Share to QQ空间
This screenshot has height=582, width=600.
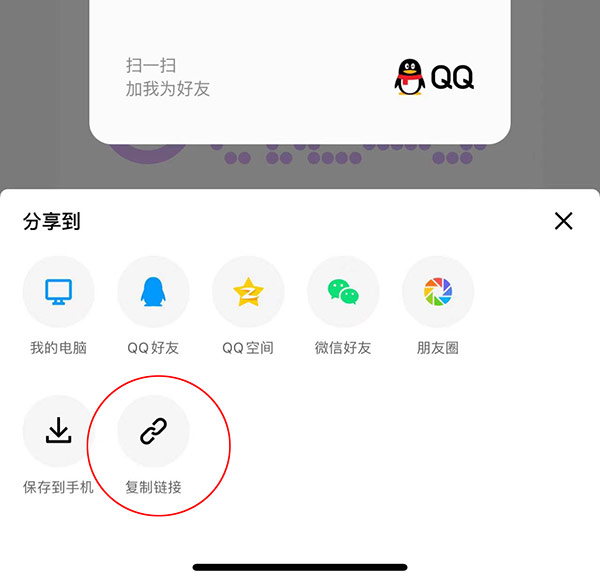[248, 292]
